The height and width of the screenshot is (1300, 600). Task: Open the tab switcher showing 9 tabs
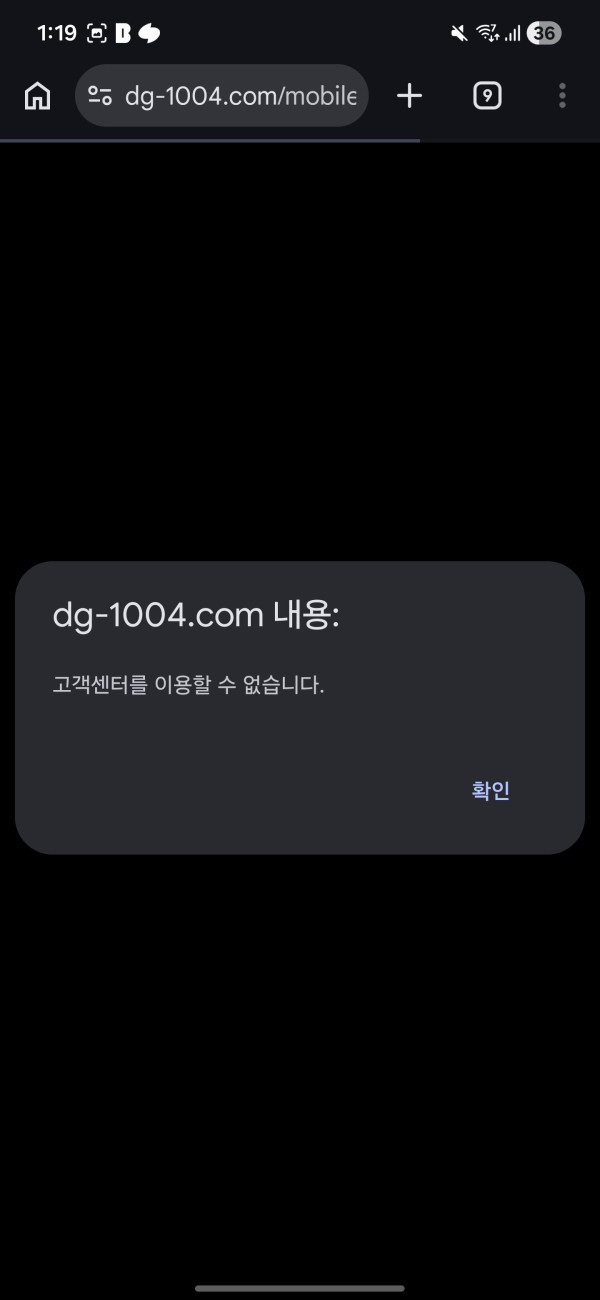pos(486,96)
